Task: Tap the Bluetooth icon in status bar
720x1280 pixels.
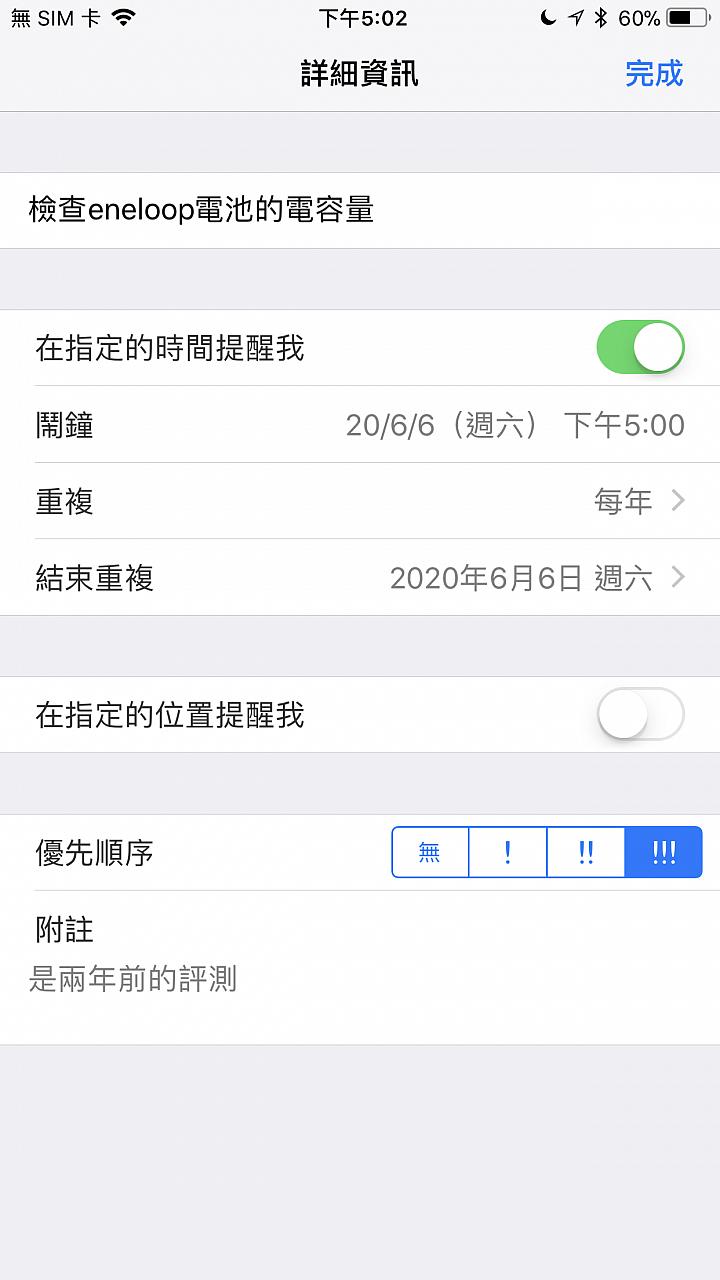Action: click(600, 16)
